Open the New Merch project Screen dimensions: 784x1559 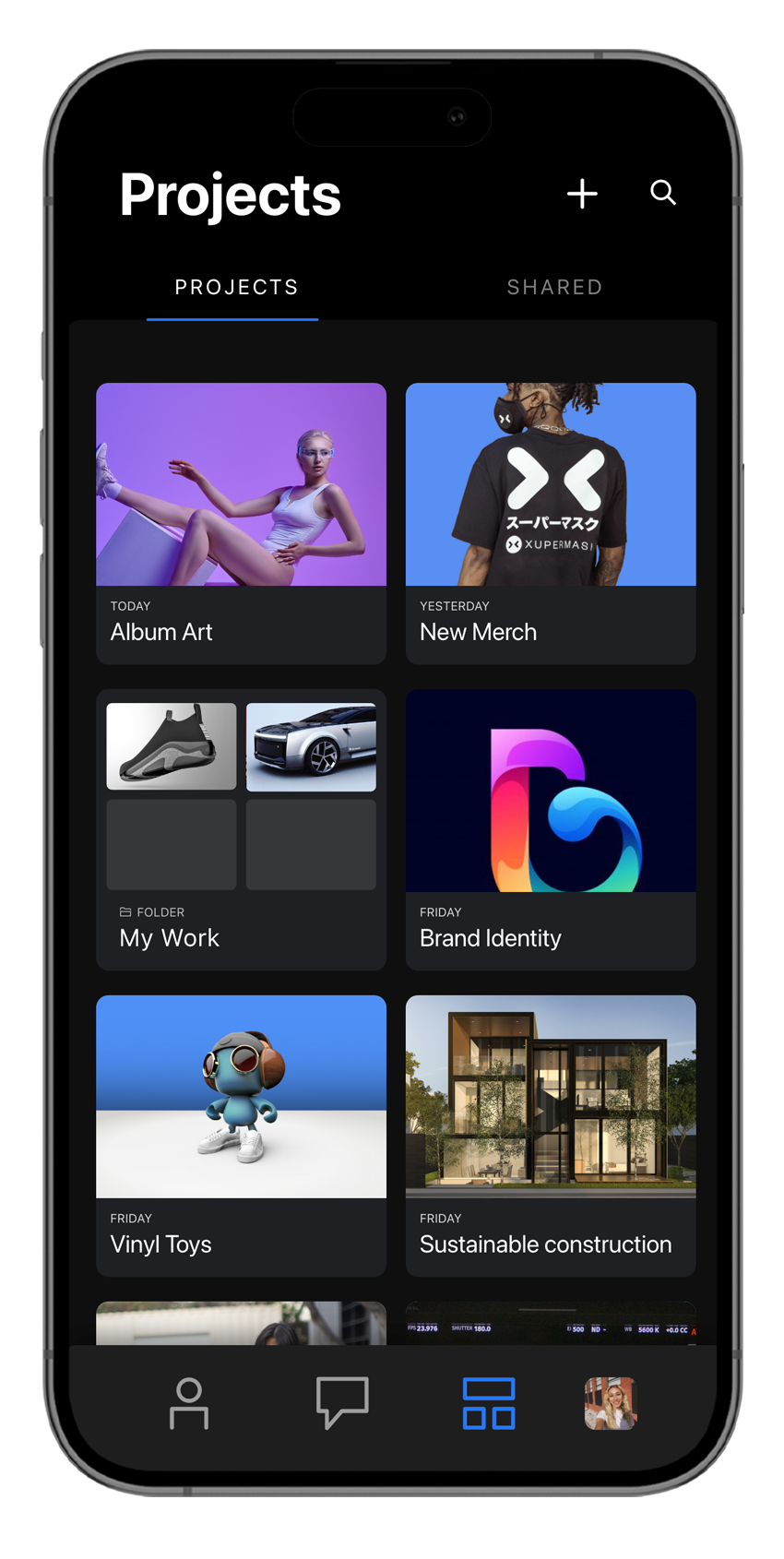click(x=551, y=523)
